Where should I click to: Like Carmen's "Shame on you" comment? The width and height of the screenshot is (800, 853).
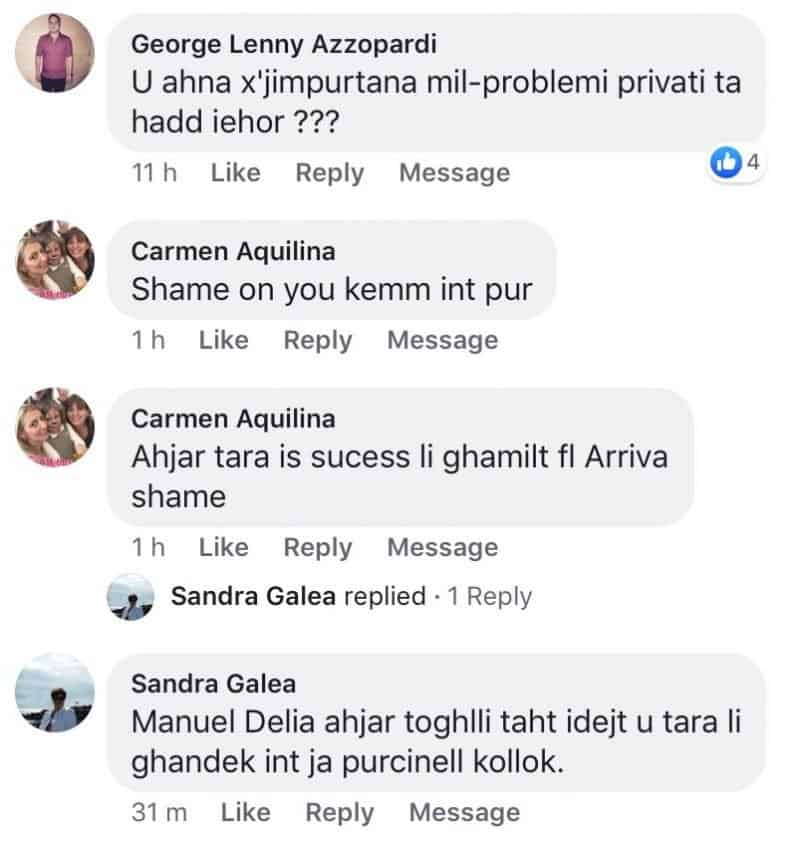click(223, 340)
